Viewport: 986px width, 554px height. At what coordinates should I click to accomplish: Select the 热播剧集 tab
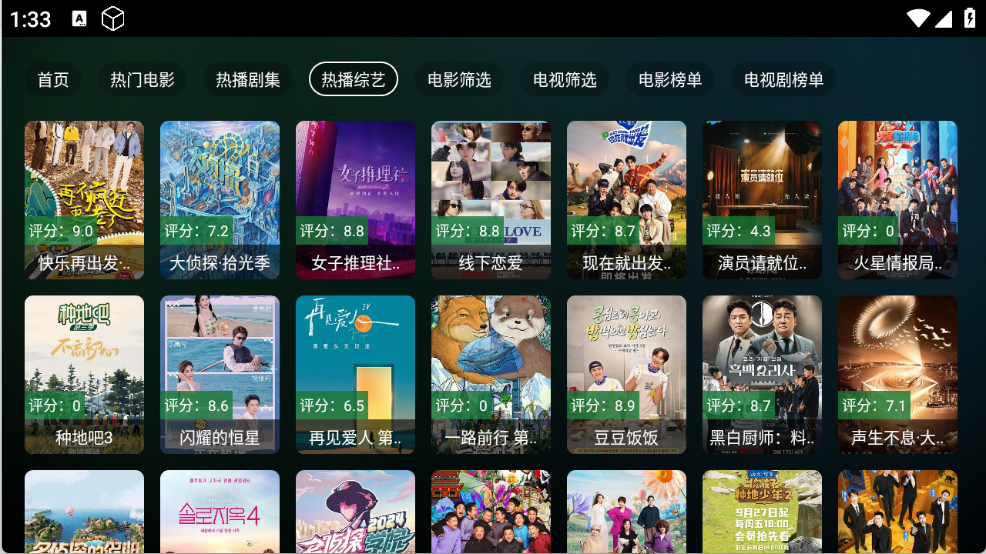point(248,80)
